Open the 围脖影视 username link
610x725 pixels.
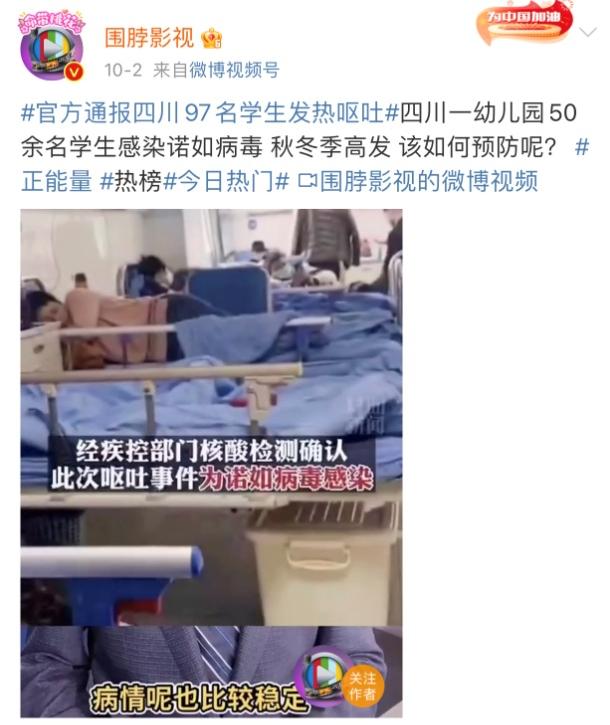[x=149, y=38]
